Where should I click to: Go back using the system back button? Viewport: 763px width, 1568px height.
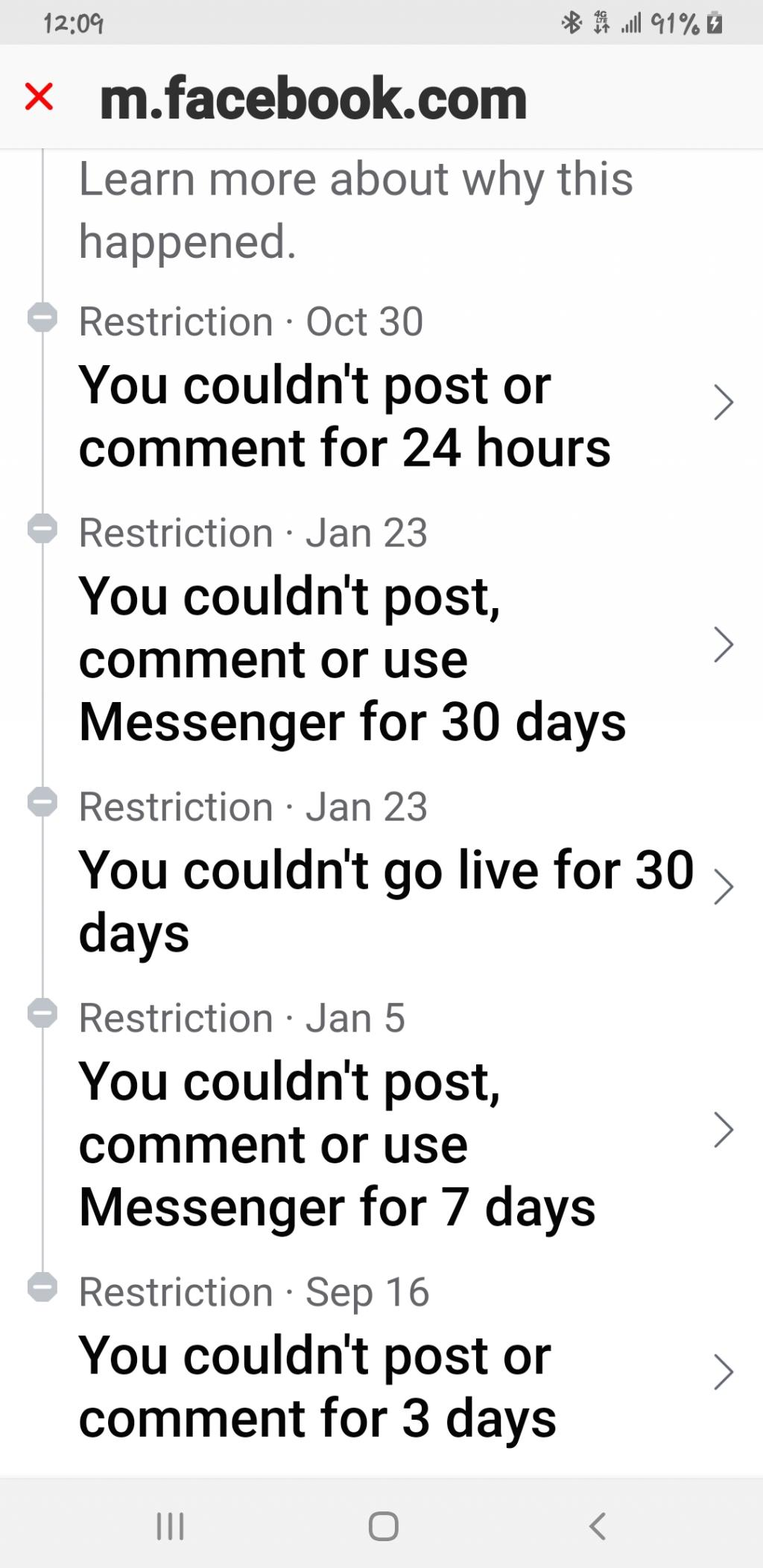598,1526
